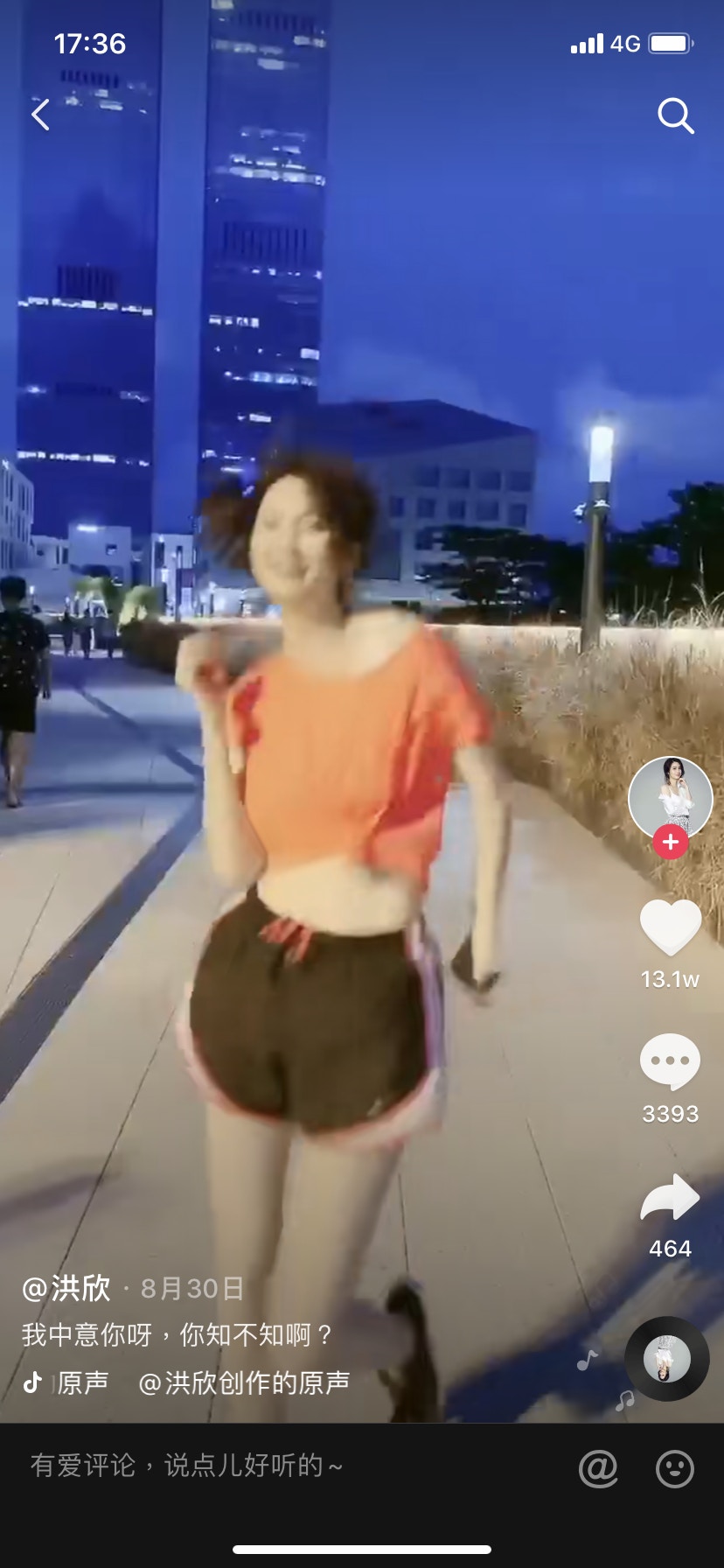Like the video with the heart
Image resolution: width=724 pixels, height=1568 pixels.
tap(670, 927)
